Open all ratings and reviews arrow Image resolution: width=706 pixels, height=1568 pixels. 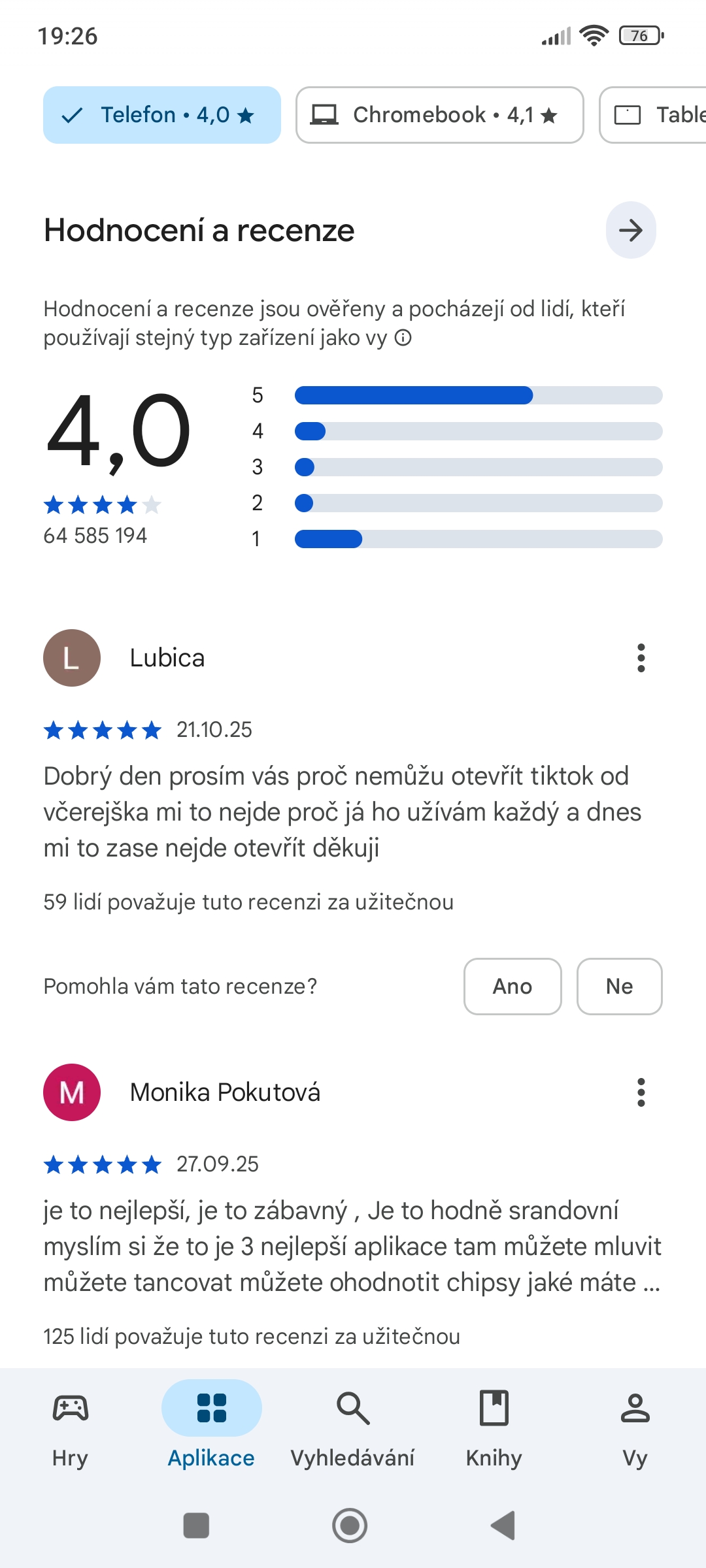pos(630,230)
